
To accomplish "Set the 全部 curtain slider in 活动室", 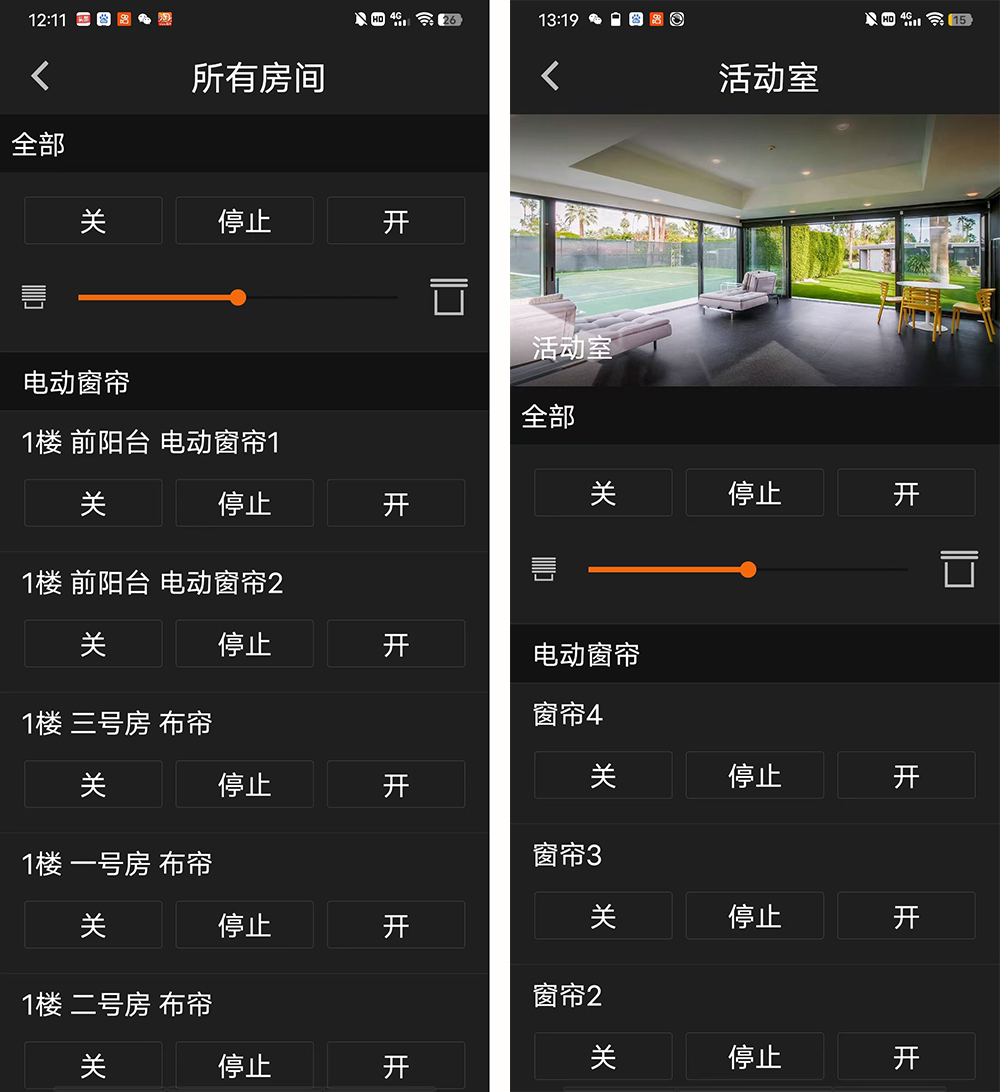I will coord(748,569).
